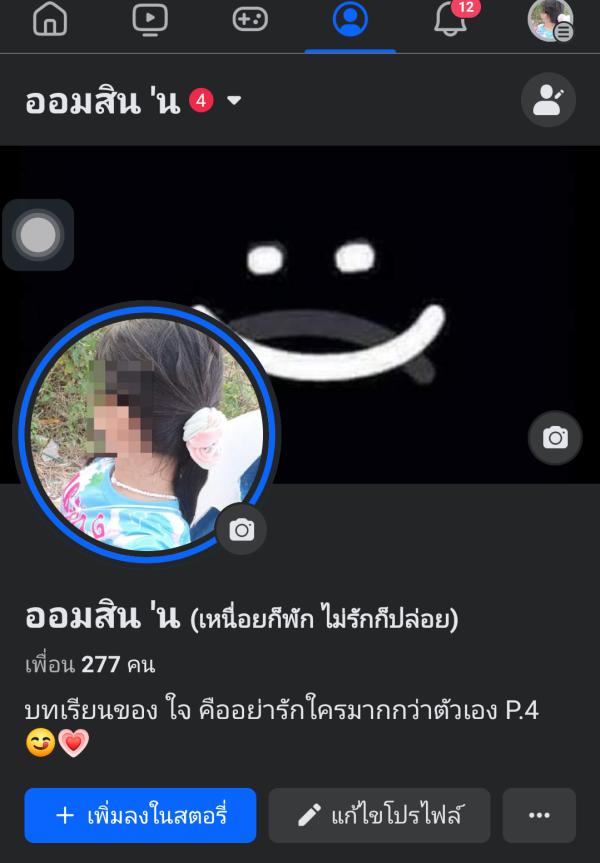Open the notifications bell

pos(451,19)
